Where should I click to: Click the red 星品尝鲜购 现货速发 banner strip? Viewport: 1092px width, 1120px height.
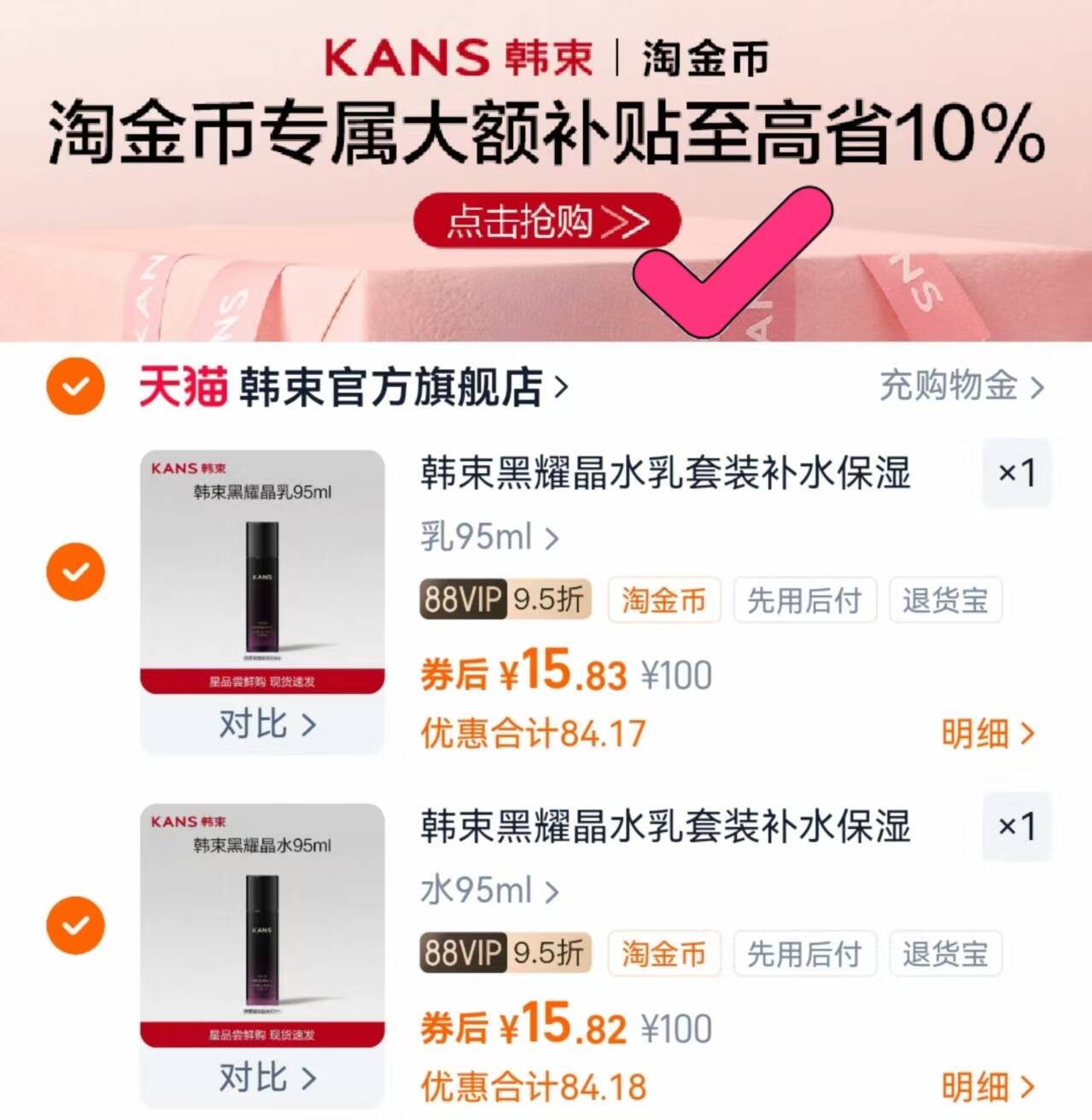pos(261,681)
